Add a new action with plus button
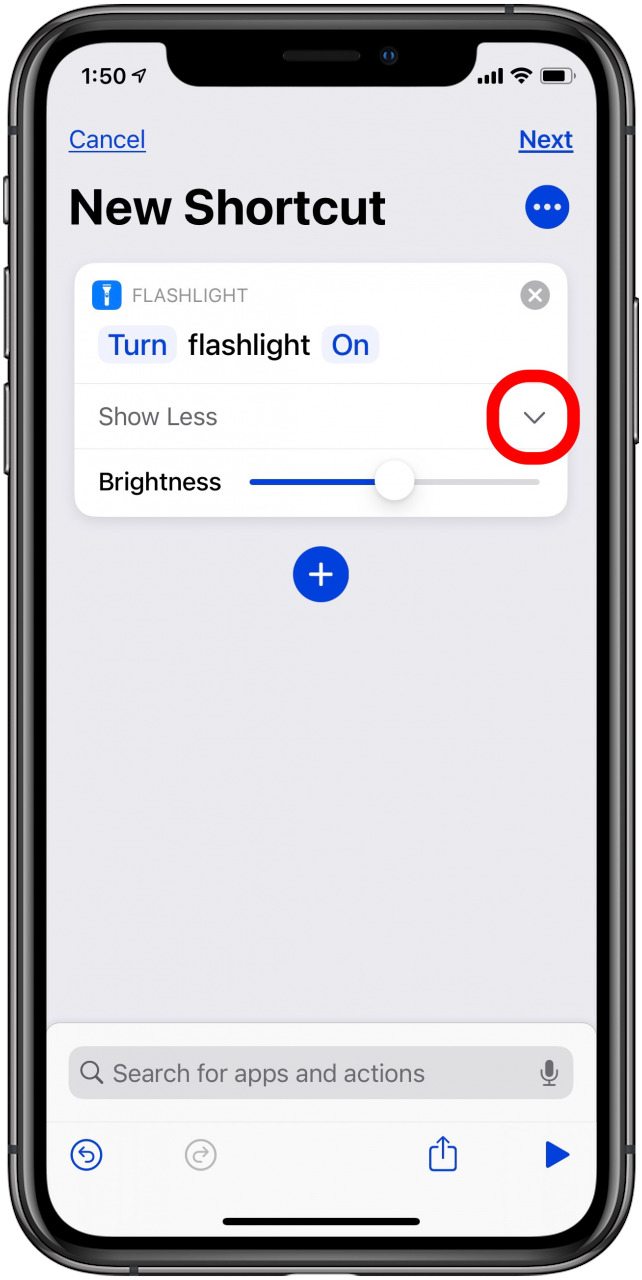642x1280 pixels. (321, 574)
